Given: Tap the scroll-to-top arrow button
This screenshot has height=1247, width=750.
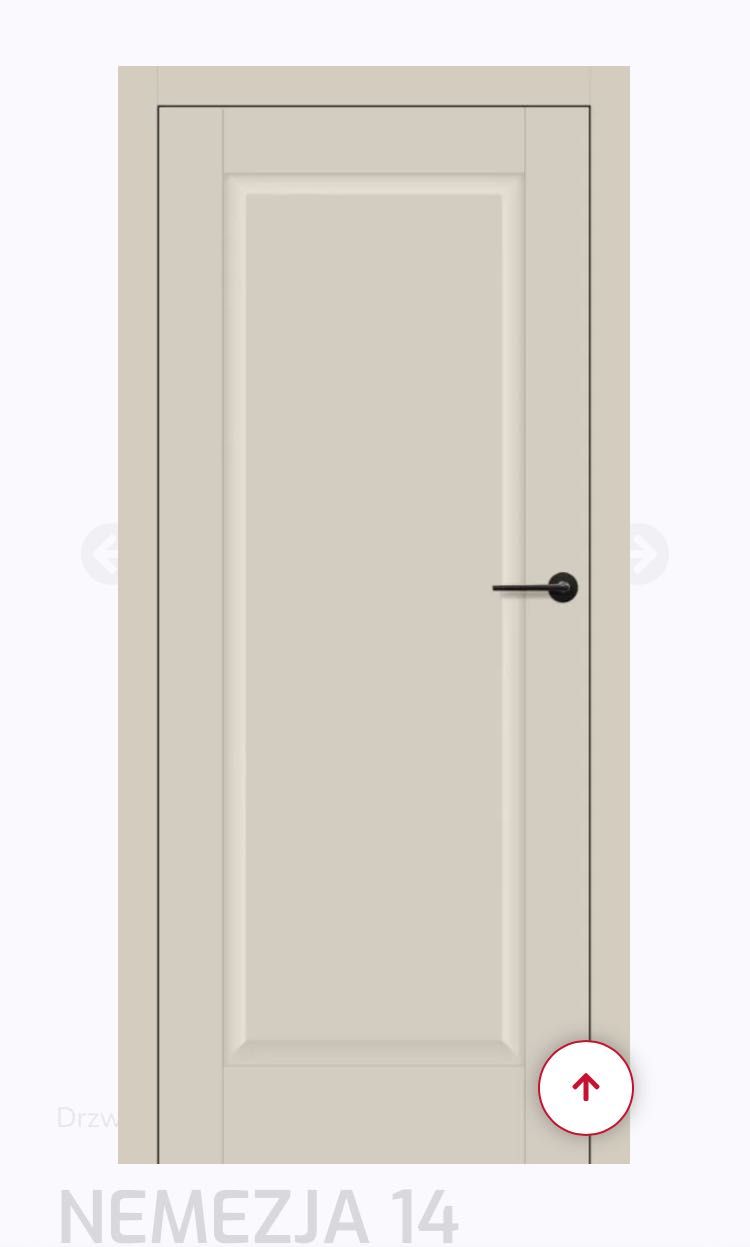Looking at the screenshot, I should point(586,1088).
